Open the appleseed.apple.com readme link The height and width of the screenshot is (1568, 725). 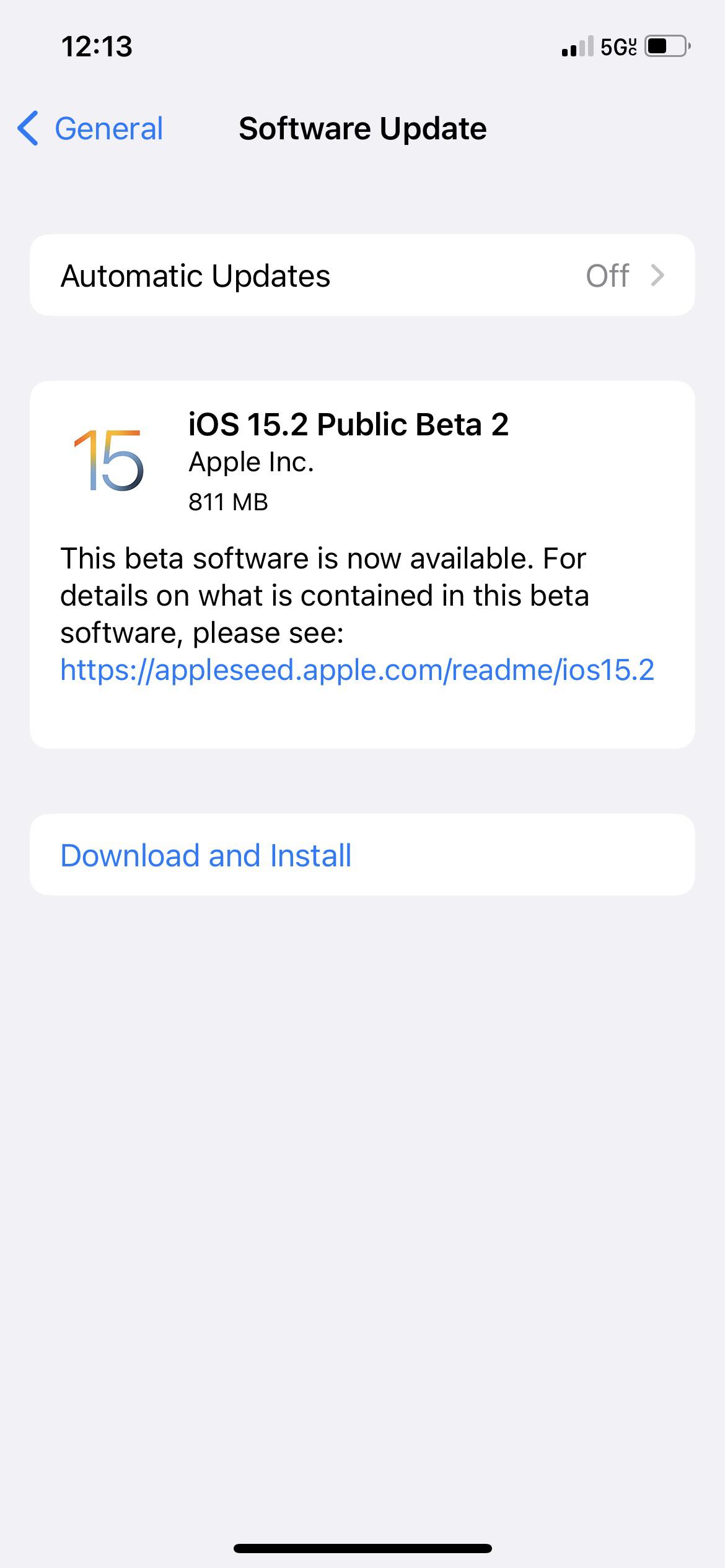coord(357,670)
